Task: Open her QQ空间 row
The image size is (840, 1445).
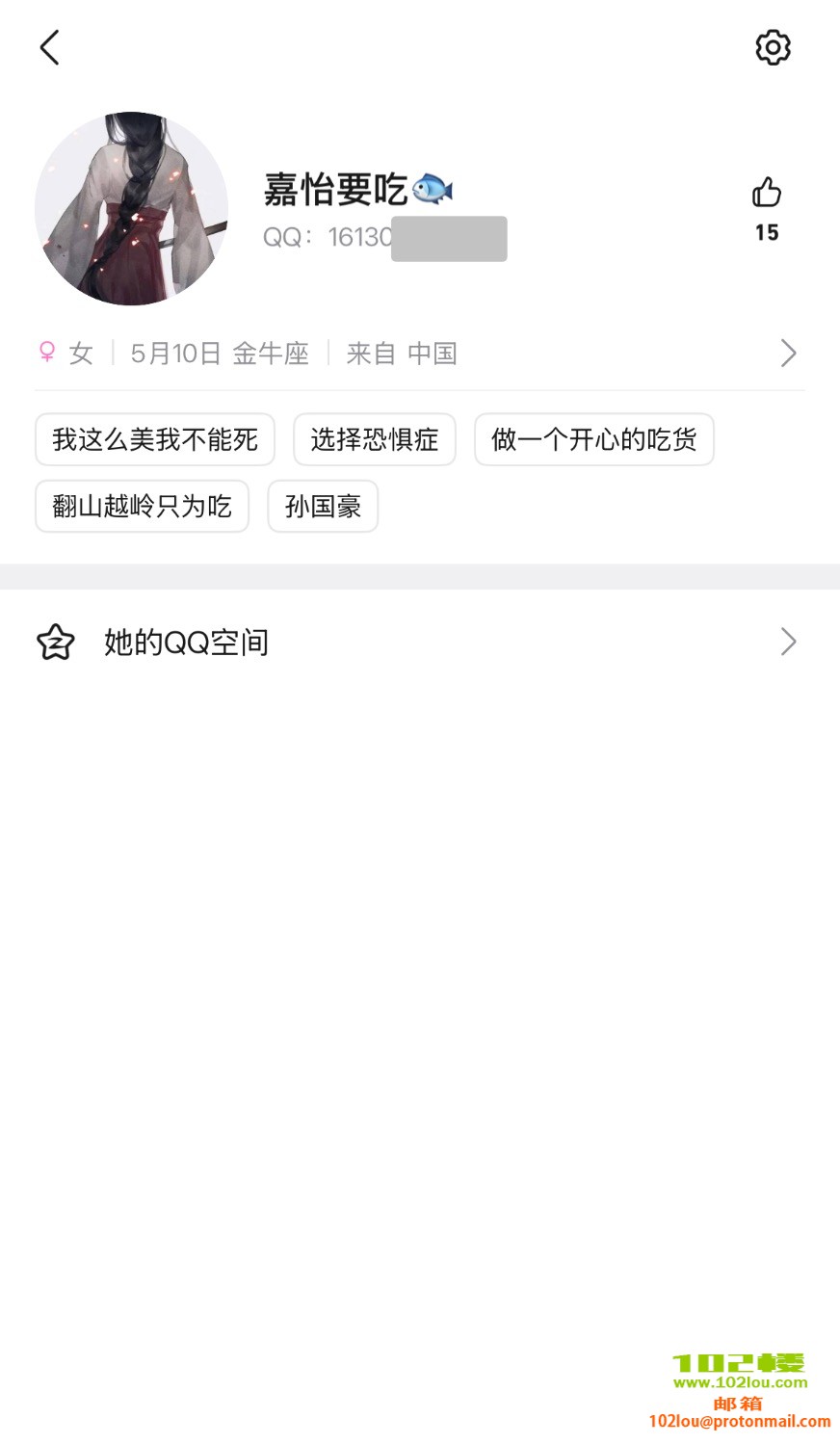Action: (x=419, y=642)
